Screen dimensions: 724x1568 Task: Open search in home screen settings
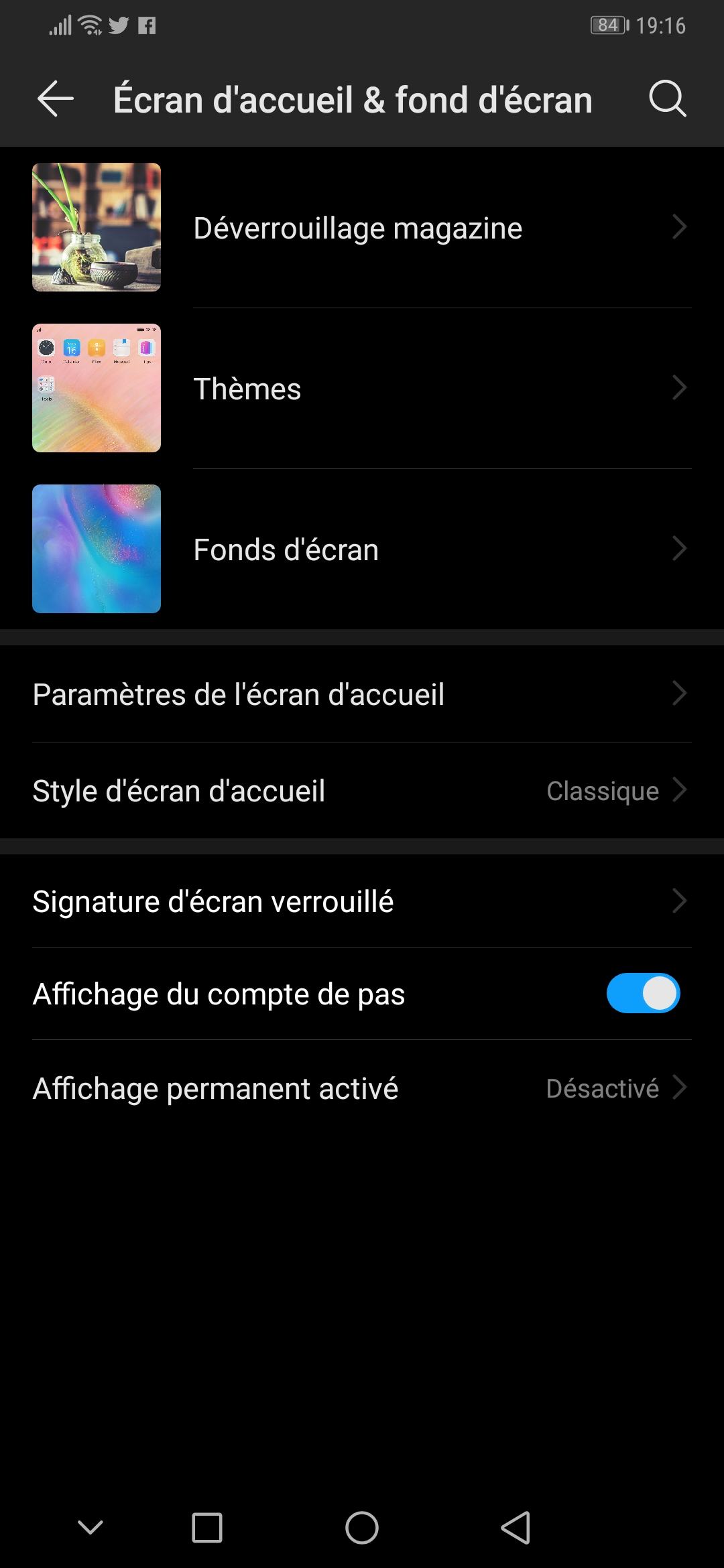tap(667, 99)
